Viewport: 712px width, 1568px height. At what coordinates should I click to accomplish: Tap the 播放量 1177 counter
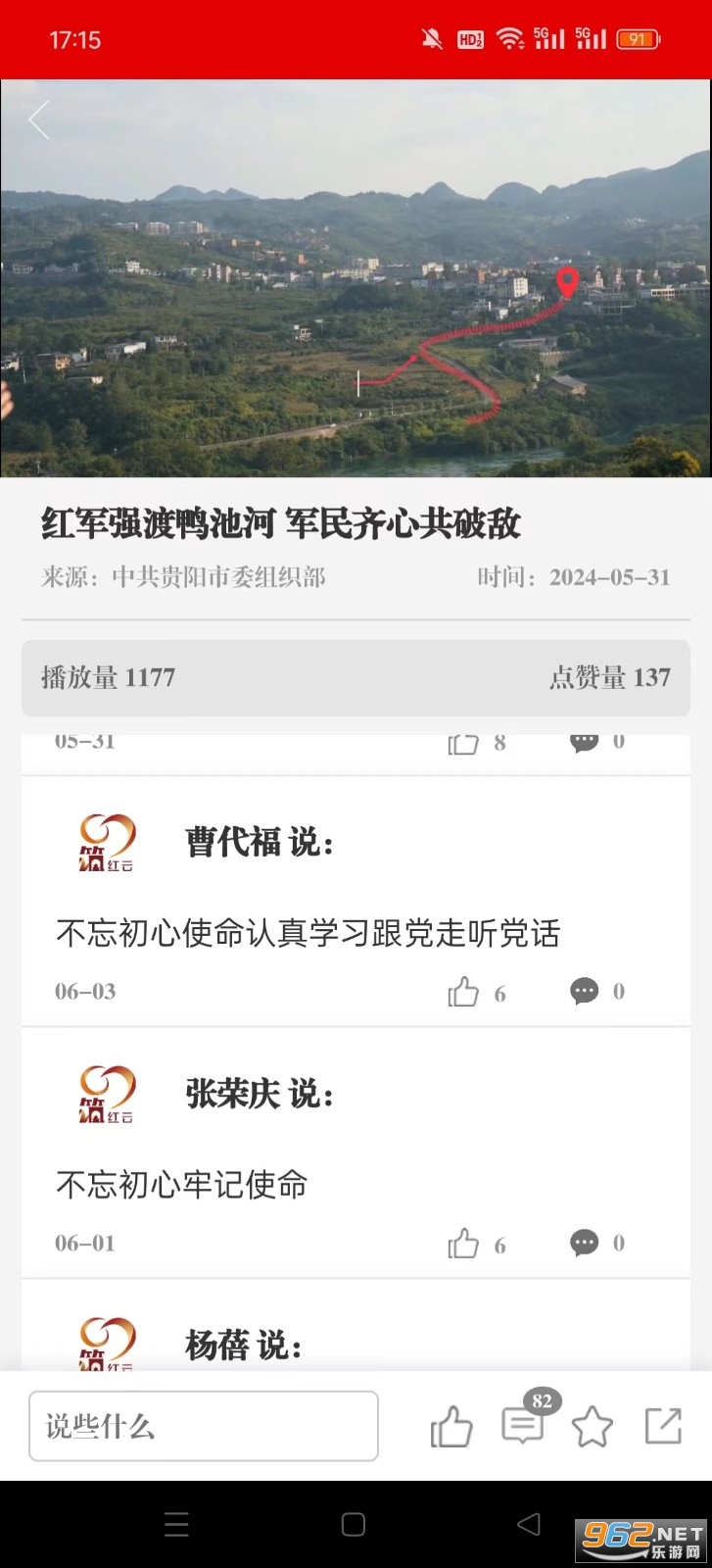click(x=109, y=678)
